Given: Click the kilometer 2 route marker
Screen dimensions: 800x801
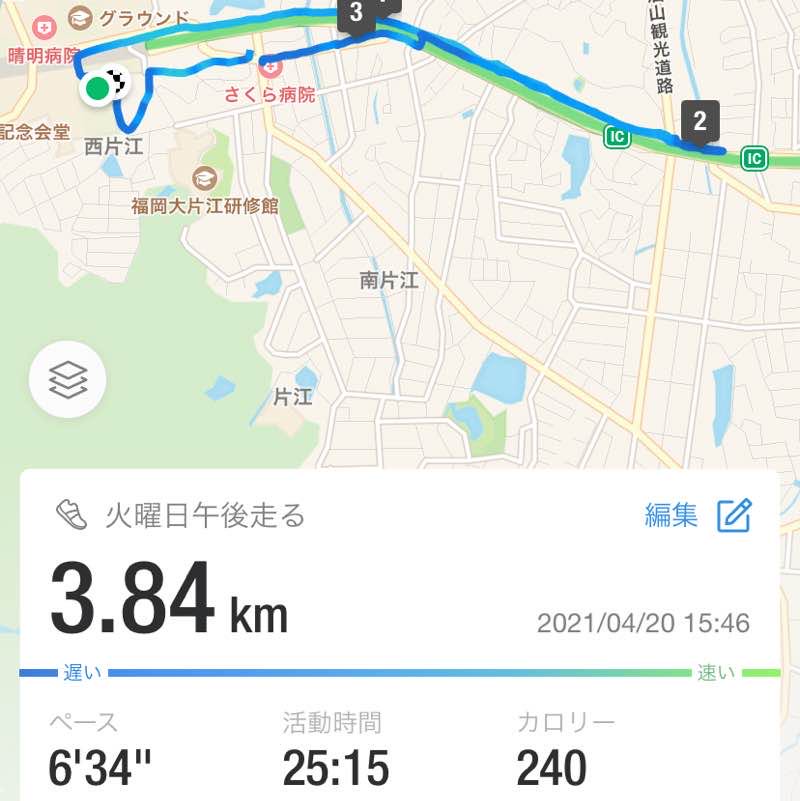Looking at the screenshot, I should 702,124.
